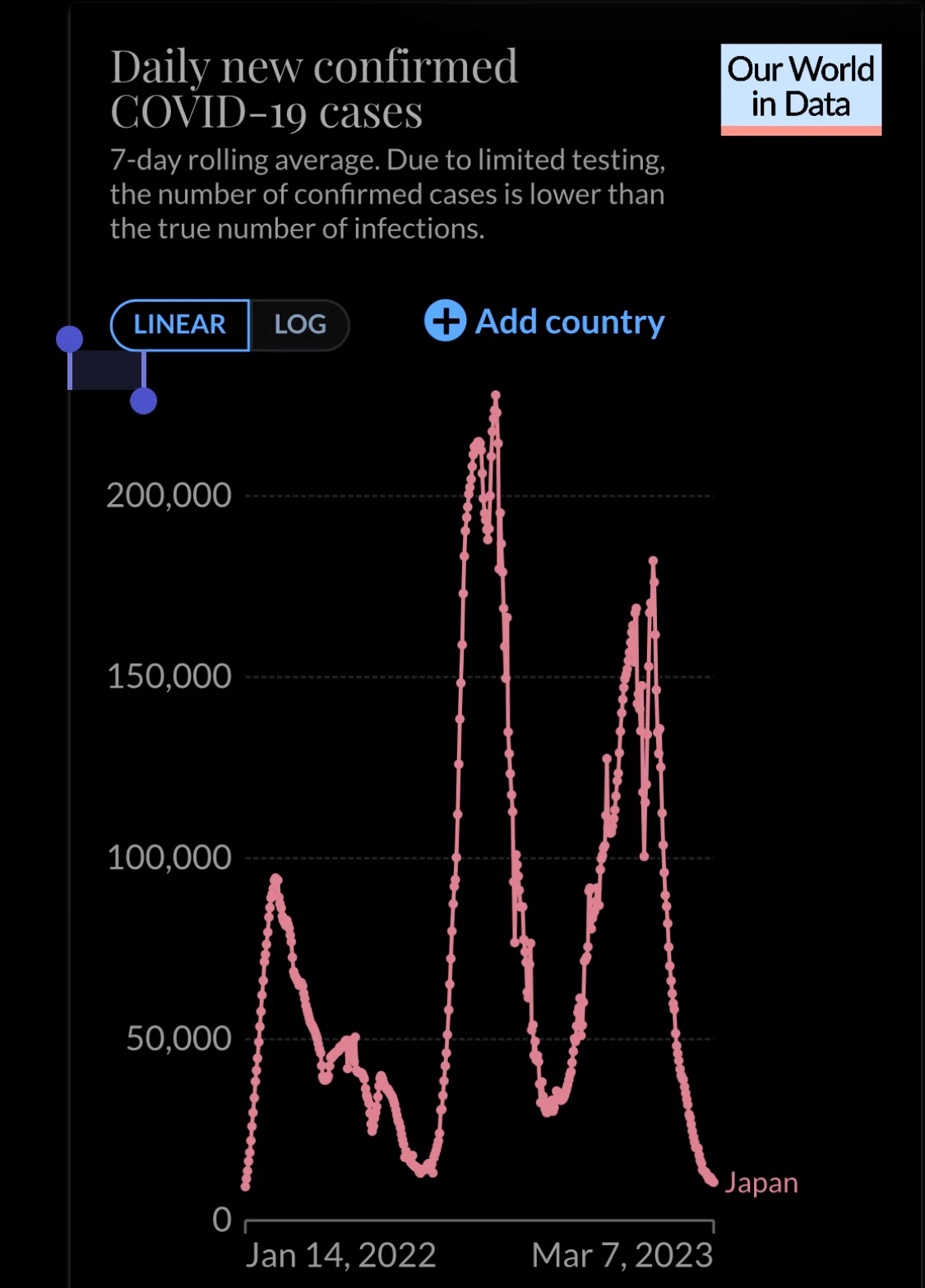Viewport: 925px width, 1288px height.
Task: Select the LINEAR scale option
Action: point(180,325)
